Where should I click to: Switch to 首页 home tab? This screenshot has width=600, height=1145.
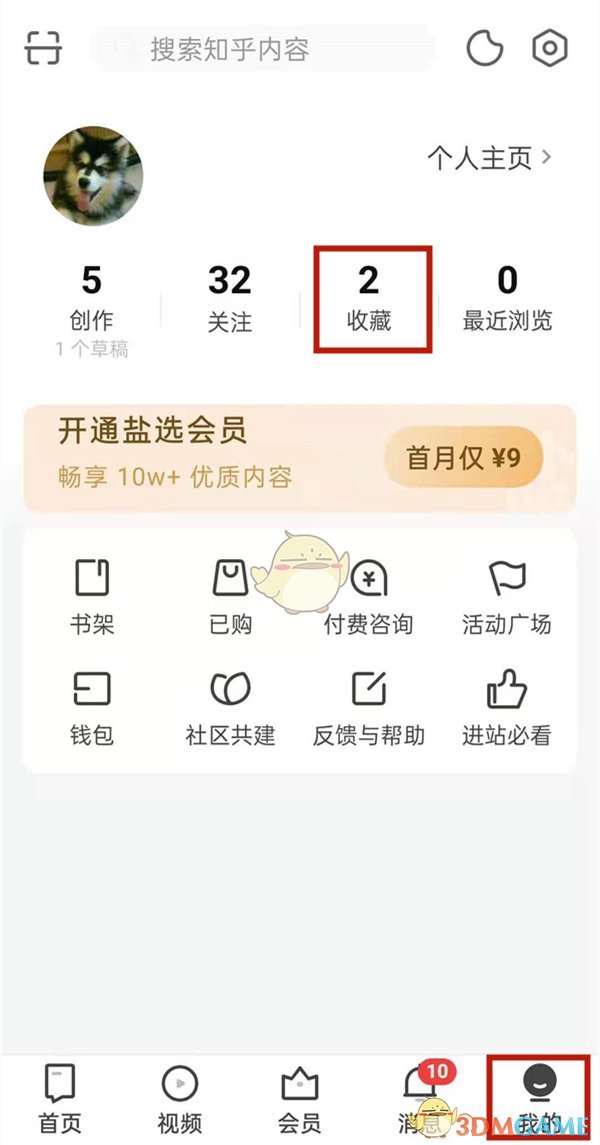coord(60,1098)
